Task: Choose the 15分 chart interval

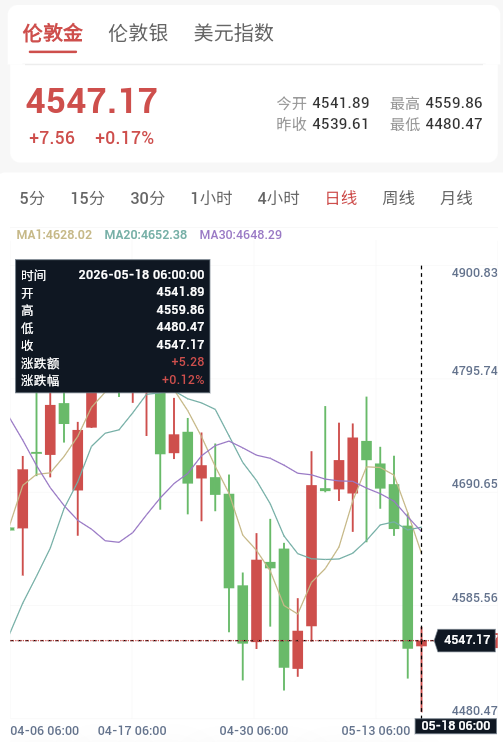Action: 88,198
